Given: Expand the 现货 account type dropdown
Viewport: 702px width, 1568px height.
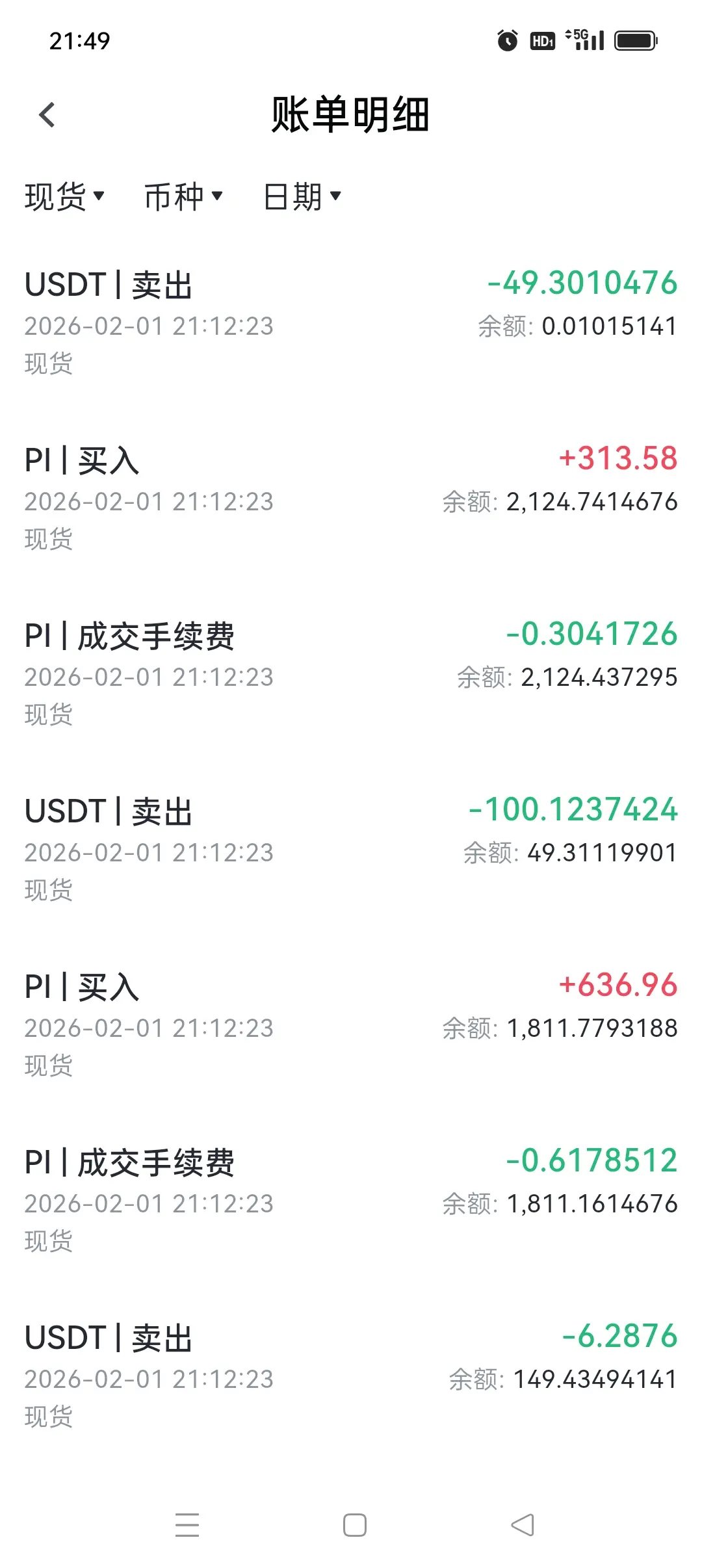Looking at the screenshot, I should click(x=64, y=196).
